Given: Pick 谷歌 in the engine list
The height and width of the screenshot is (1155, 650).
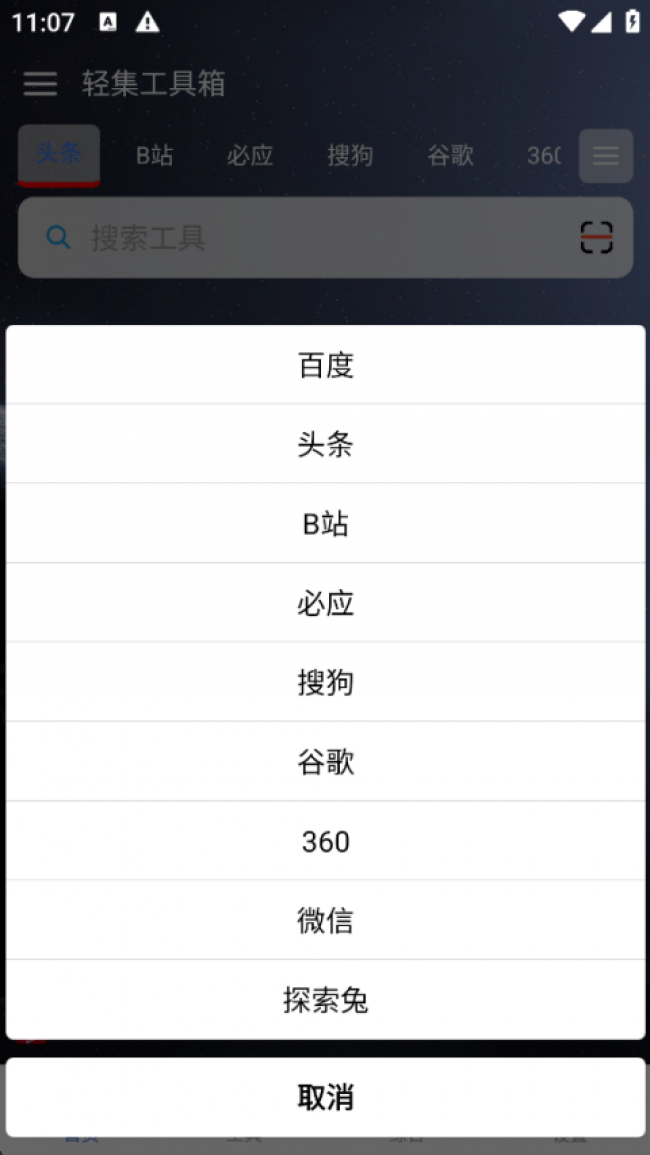Looking at the screenshot, I should click(x=325, y=762).
